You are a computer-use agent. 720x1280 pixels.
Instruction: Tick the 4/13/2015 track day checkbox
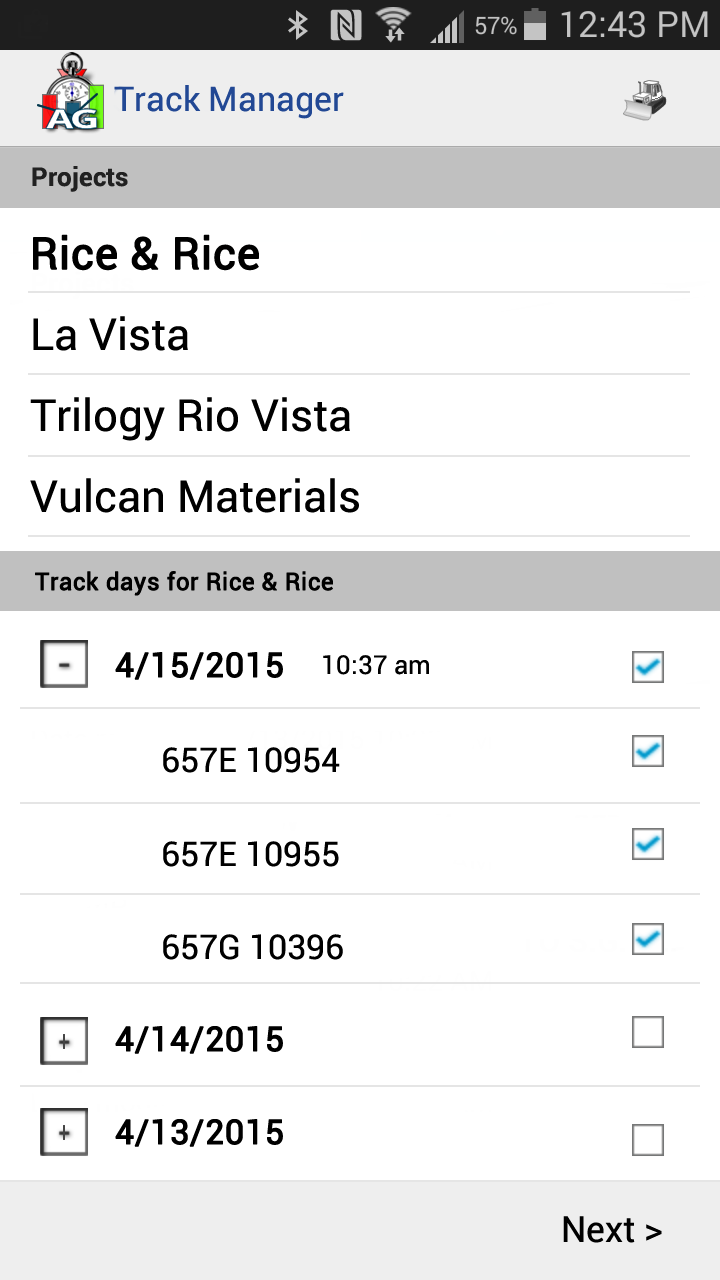pyautogui.click(x=648, y=1139)
